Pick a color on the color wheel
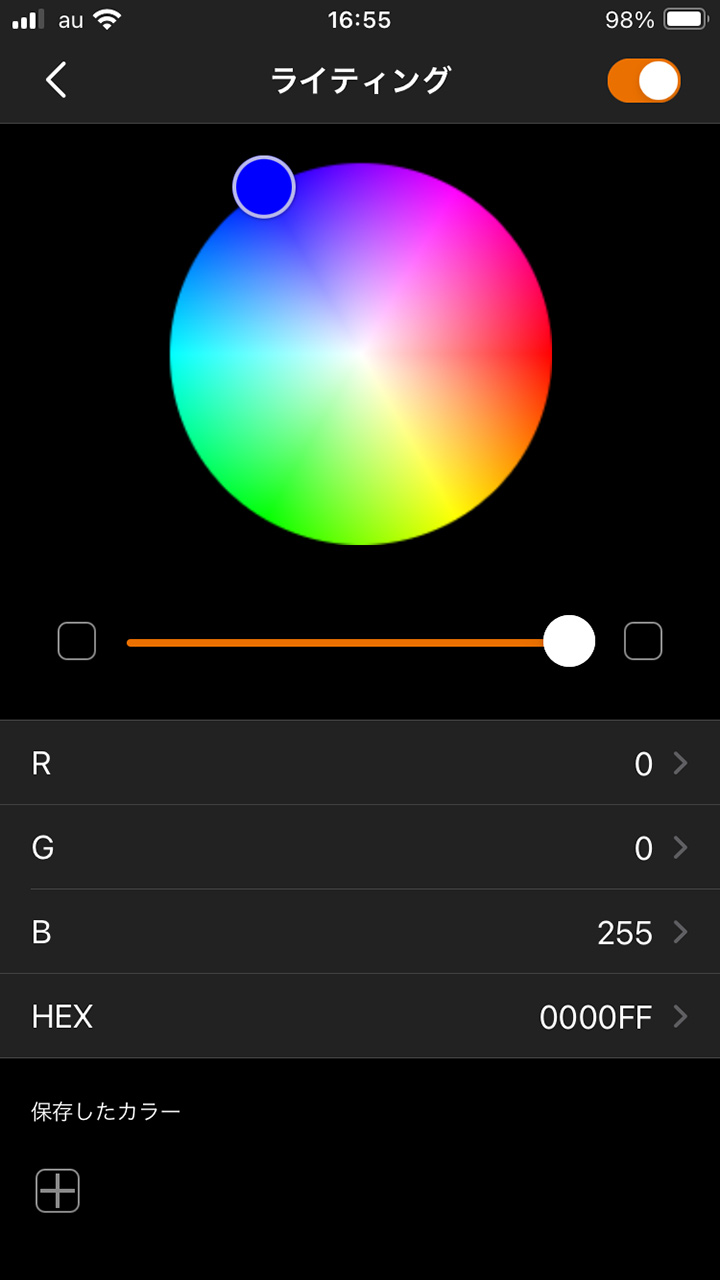This screenshot has width=720, height=1280. pos(361,354)
